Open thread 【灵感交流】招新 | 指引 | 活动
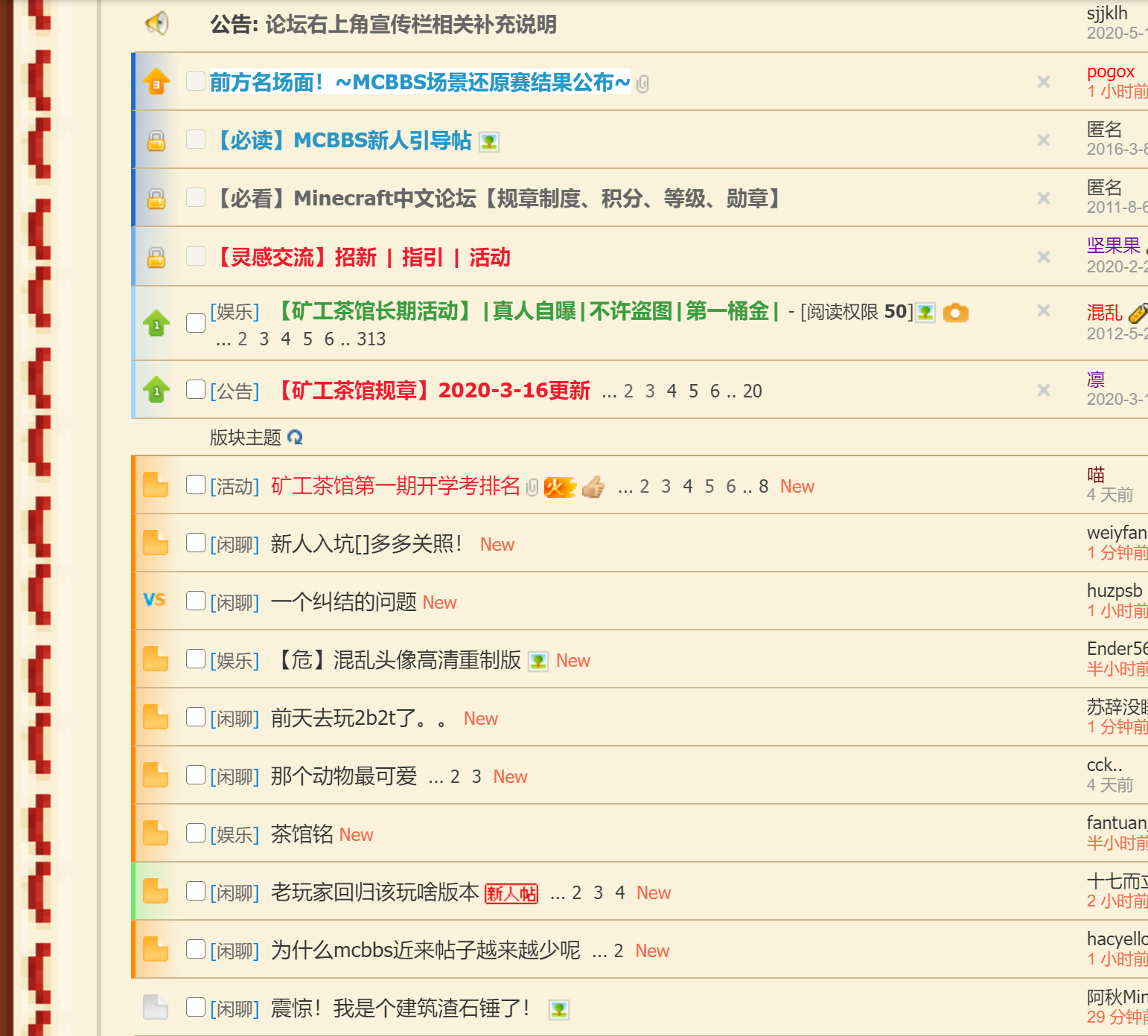The image size is (1148, 1036). [x=363, y=258]
